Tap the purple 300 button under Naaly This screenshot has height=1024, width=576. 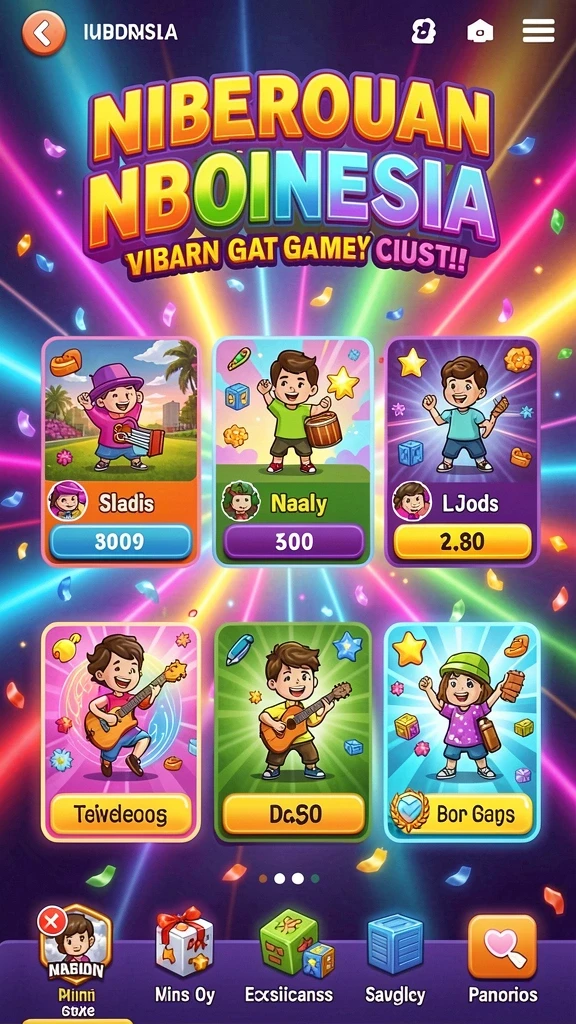293,541
